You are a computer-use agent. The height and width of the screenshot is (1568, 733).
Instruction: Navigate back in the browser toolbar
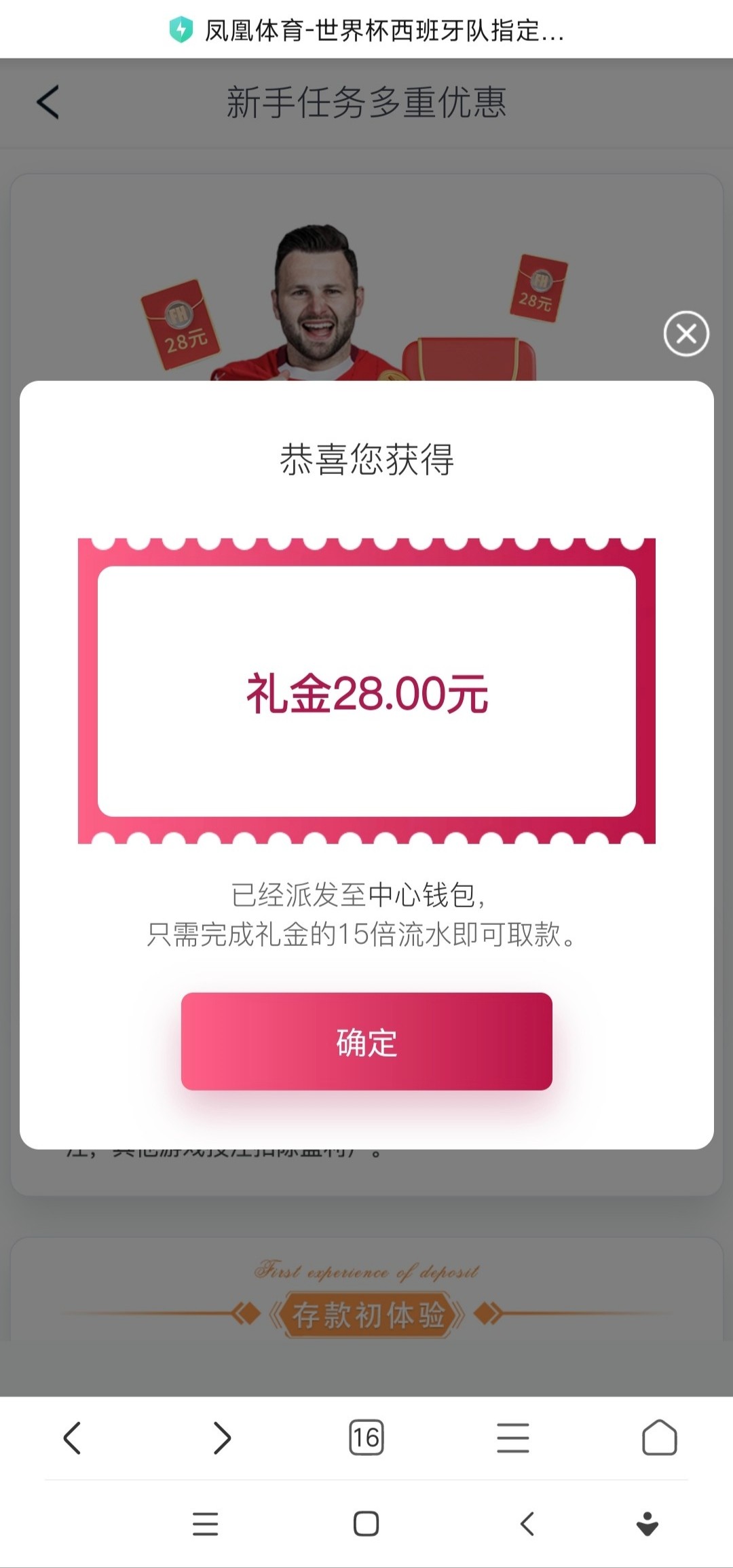click(x=72, y=1438)
